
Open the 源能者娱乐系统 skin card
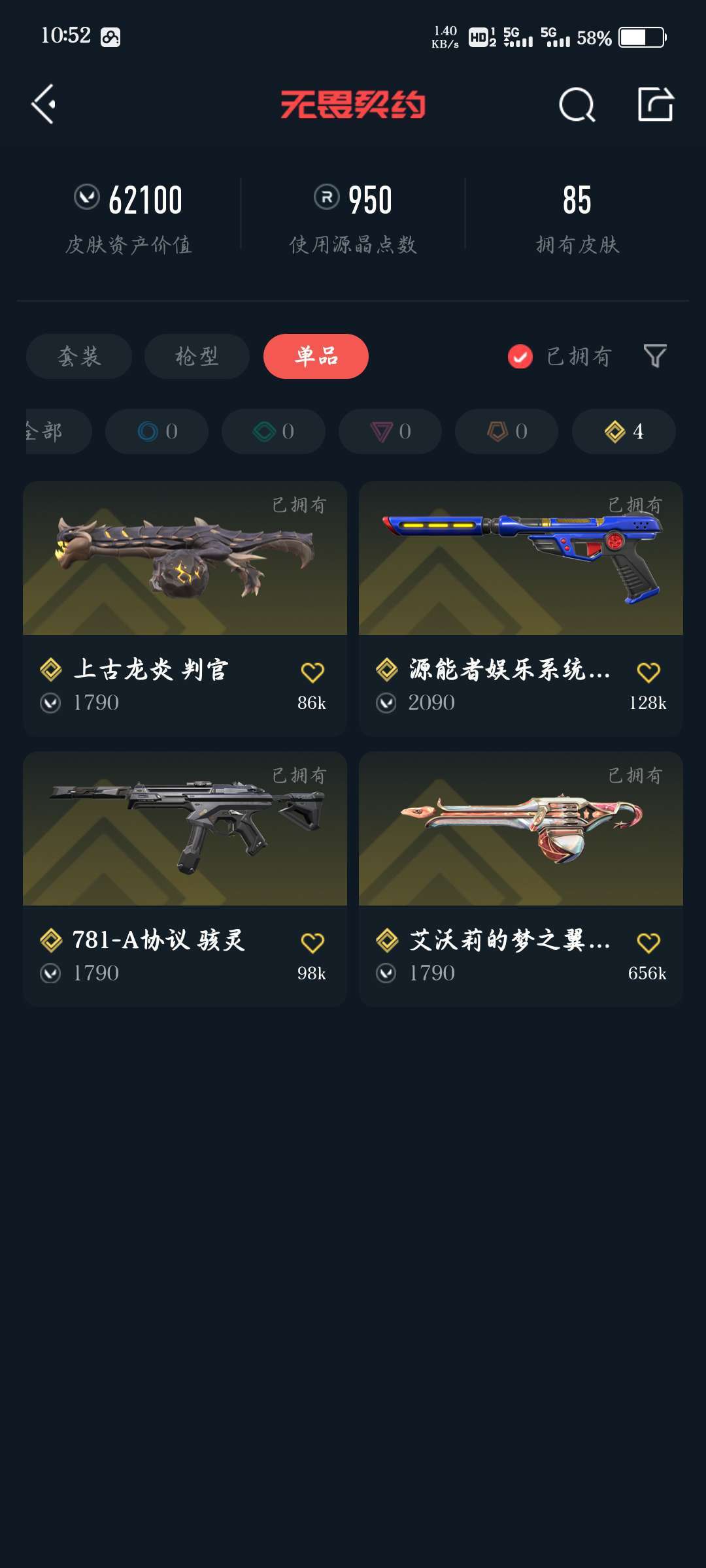[x=521, y=609]
